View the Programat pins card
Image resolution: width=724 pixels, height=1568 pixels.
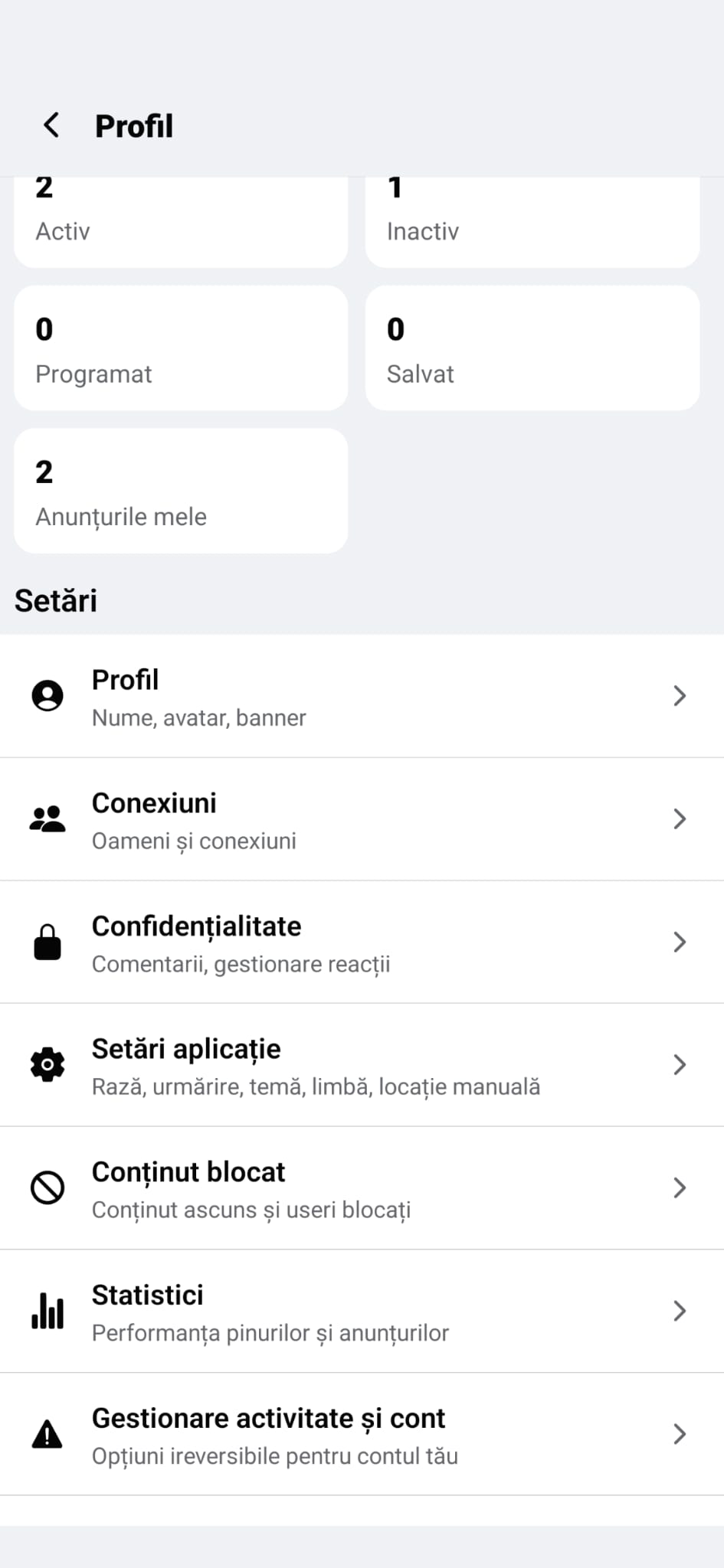(181, 348)
